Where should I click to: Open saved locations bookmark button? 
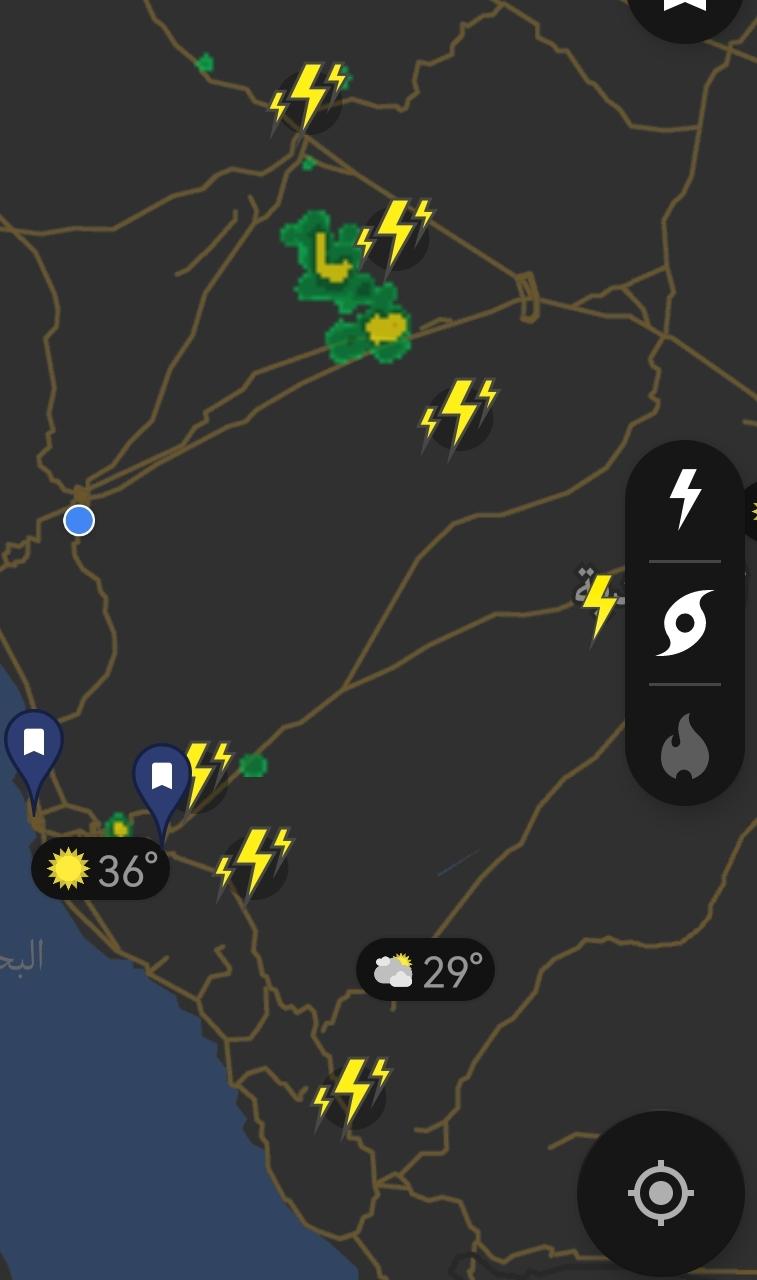pos(685,8)
